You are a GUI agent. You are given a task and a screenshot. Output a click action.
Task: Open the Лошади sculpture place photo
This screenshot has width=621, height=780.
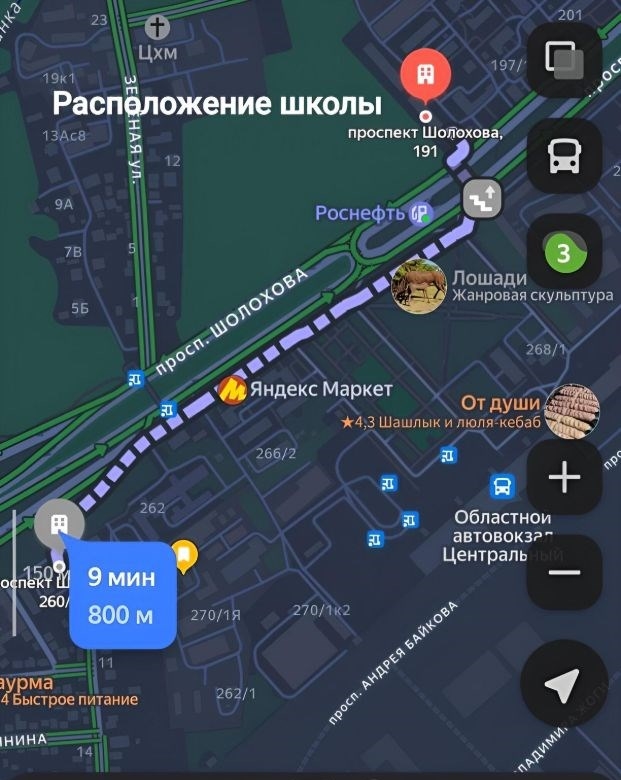pyautogui.click(x=418, y=287)
